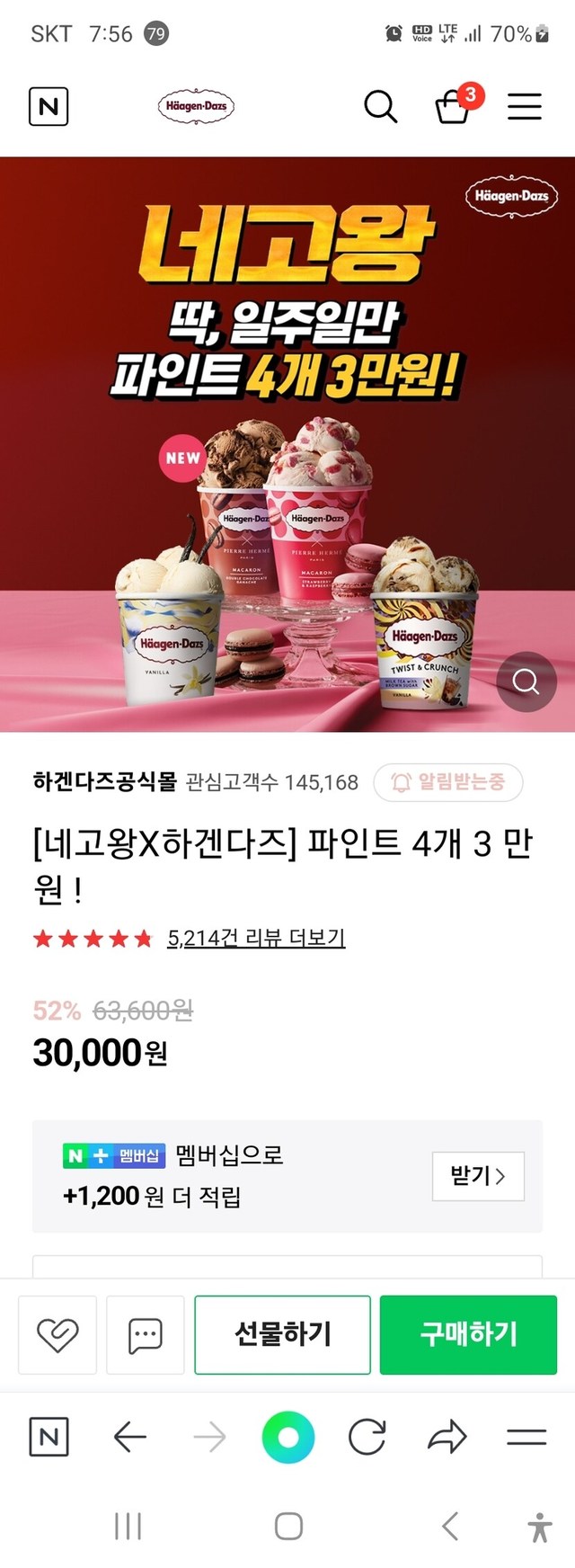Open the Häagen-Dazs store logo home
This screenshot has height=1568, width=575.
(x=196, y=106)
